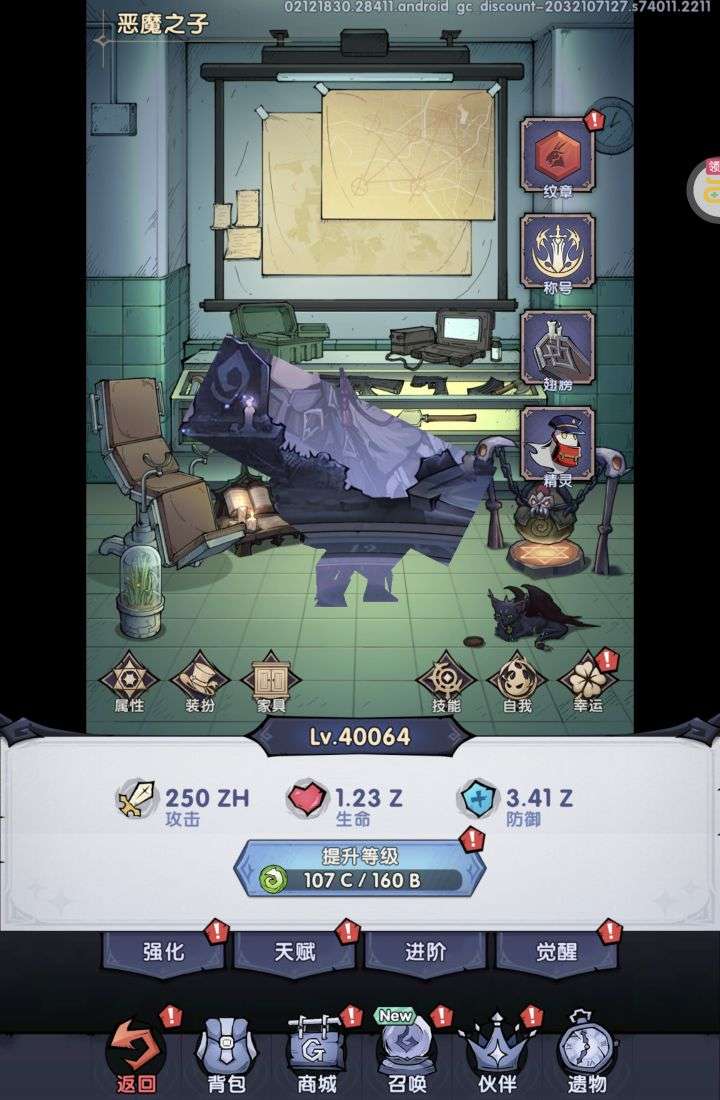Screen dimensions: 720x1100
Task: View 属性 attributes
Action: point(129,683)
